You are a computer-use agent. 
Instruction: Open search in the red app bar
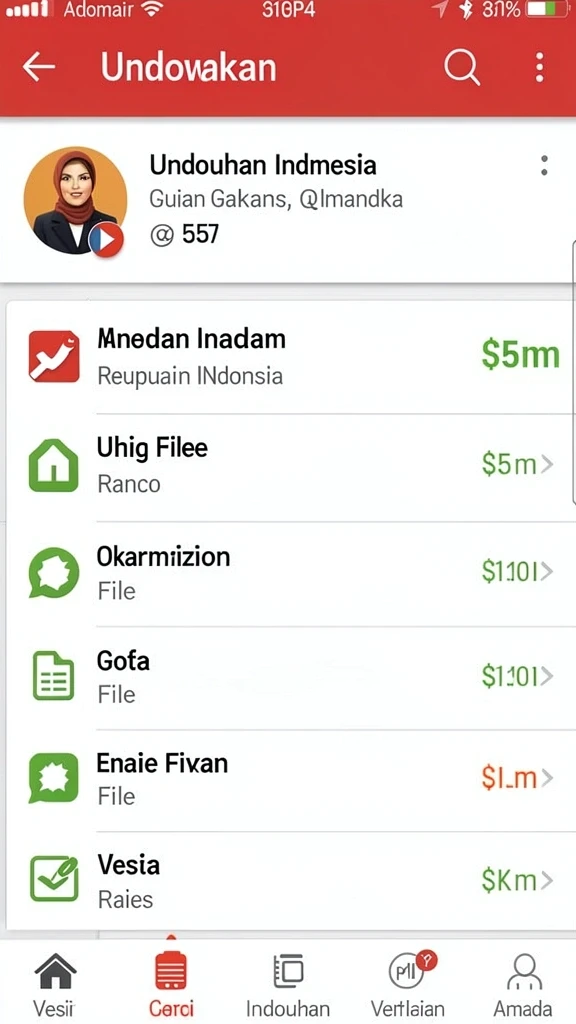tap(462, 67)
